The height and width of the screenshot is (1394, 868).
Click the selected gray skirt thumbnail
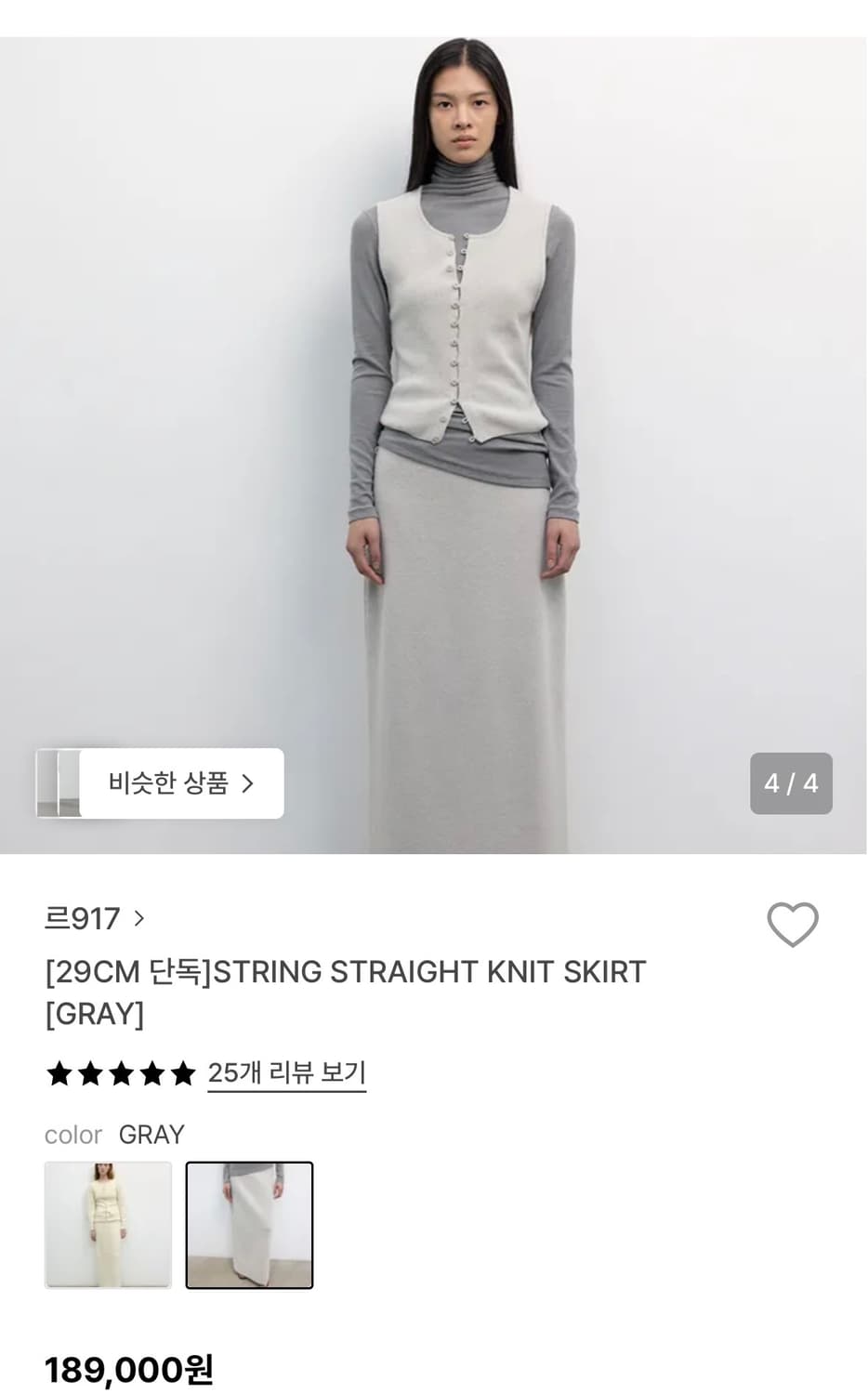click(250, 1225)
